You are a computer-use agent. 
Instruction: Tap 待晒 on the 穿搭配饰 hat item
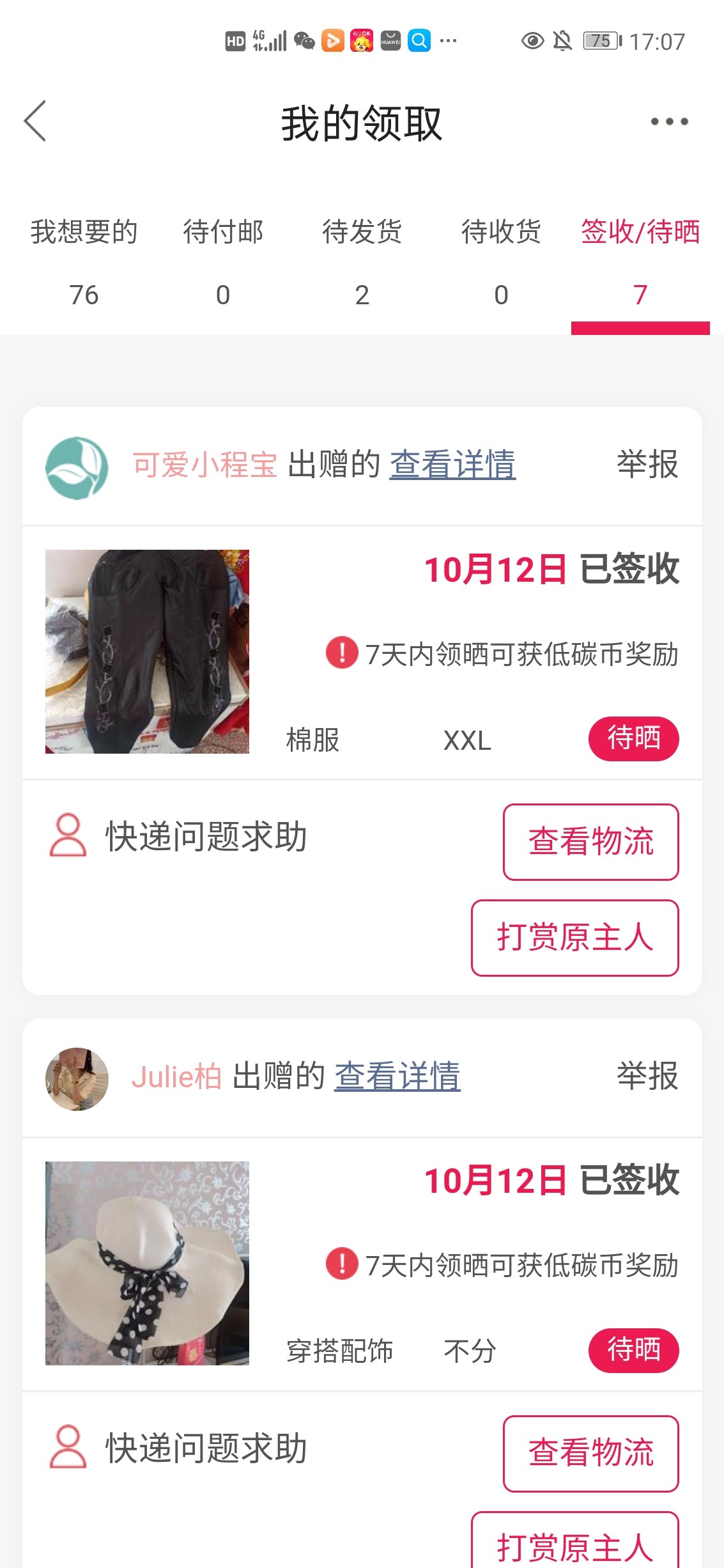tap(633, 1350)
